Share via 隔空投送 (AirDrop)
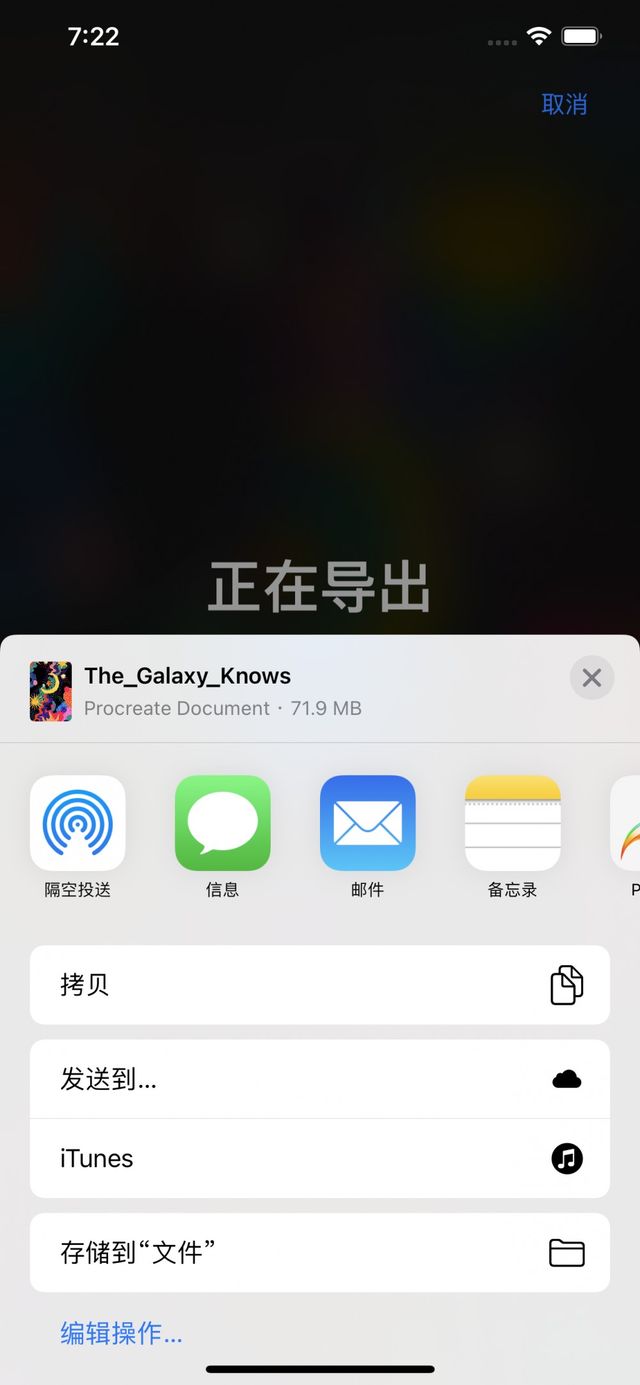The image size is (640, 1385). click(78, 823)
